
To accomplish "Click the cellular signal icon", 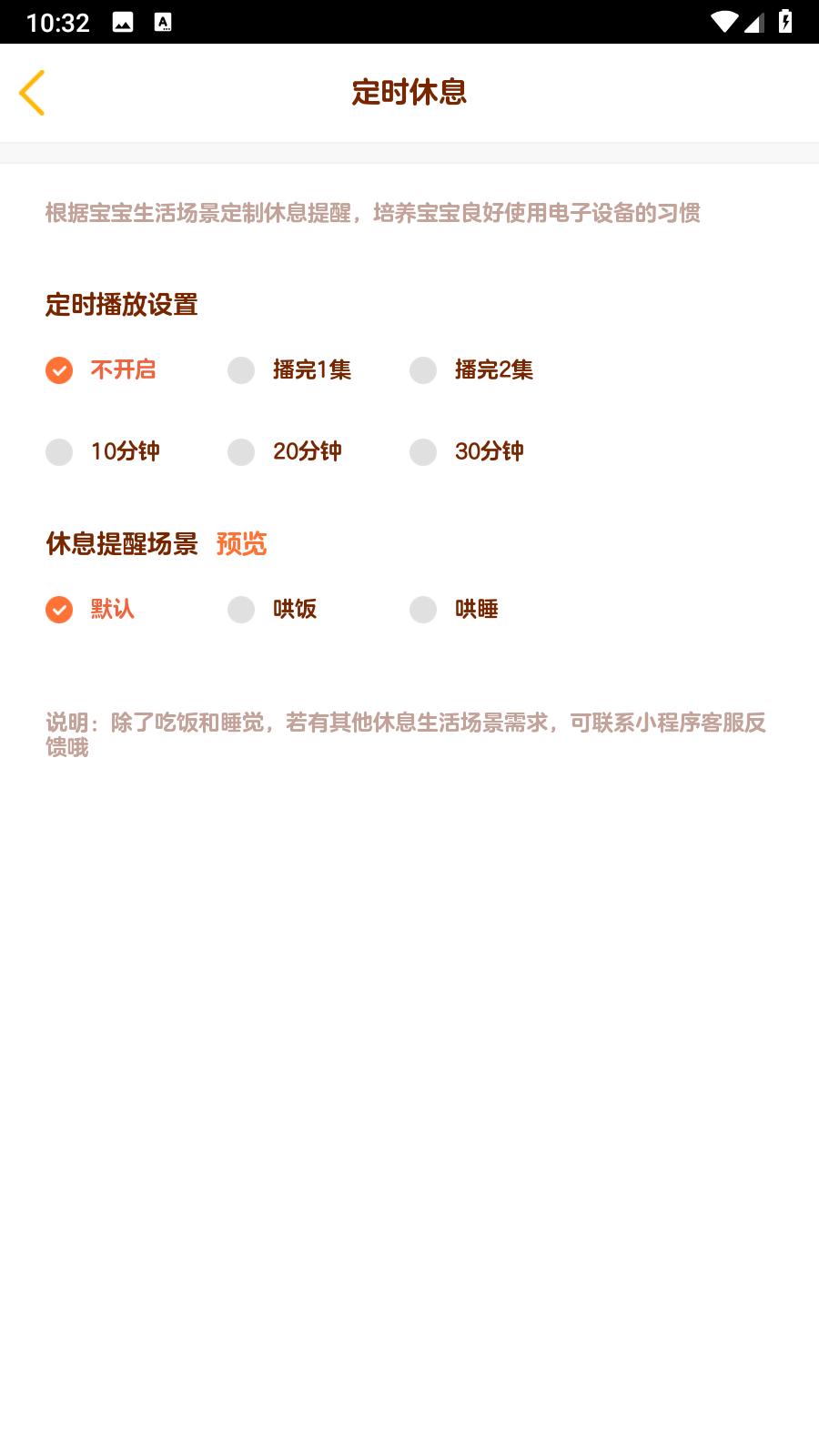I will click(757, 20).
